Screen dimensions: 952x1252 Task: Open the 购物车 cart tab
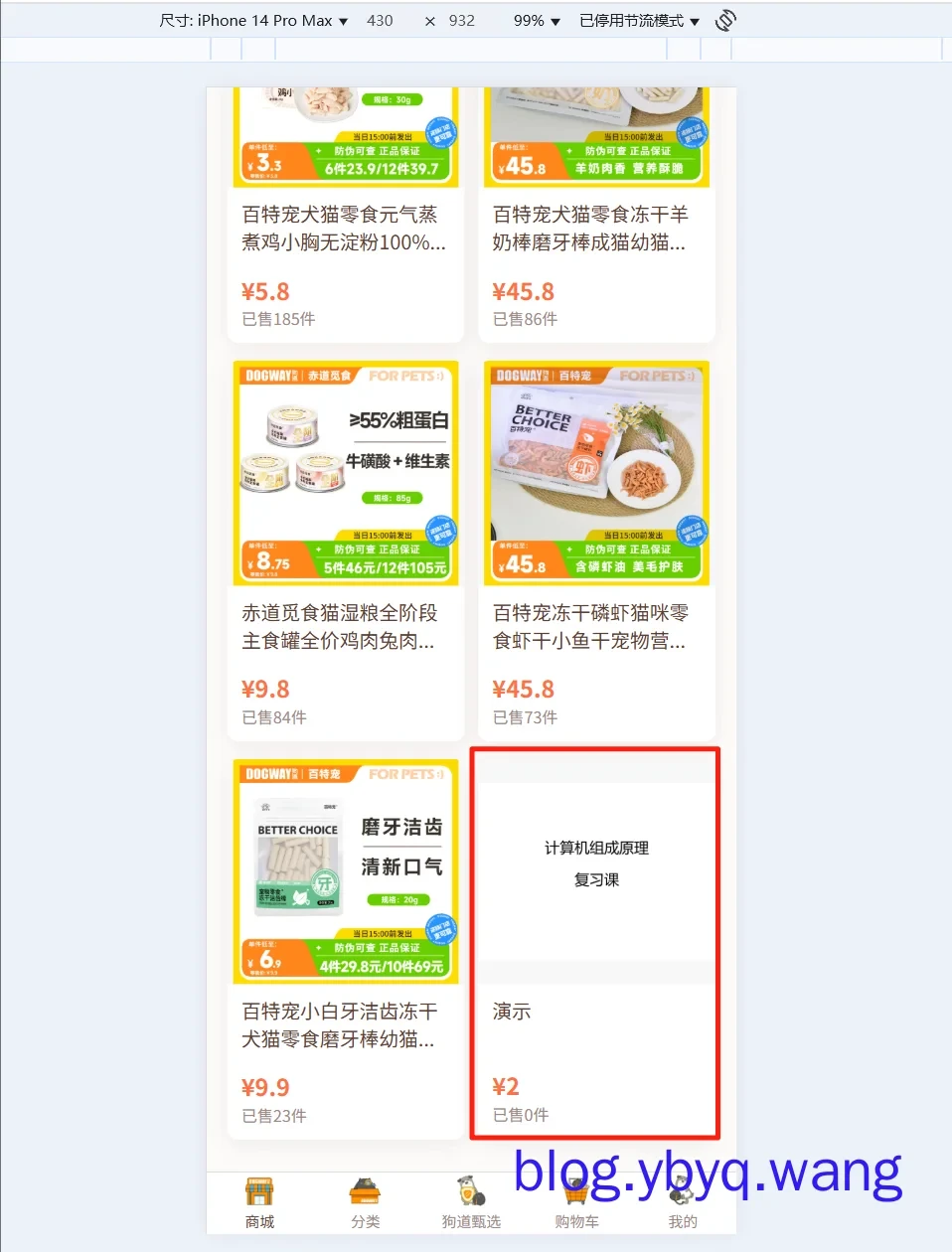tap(576, 1203)
